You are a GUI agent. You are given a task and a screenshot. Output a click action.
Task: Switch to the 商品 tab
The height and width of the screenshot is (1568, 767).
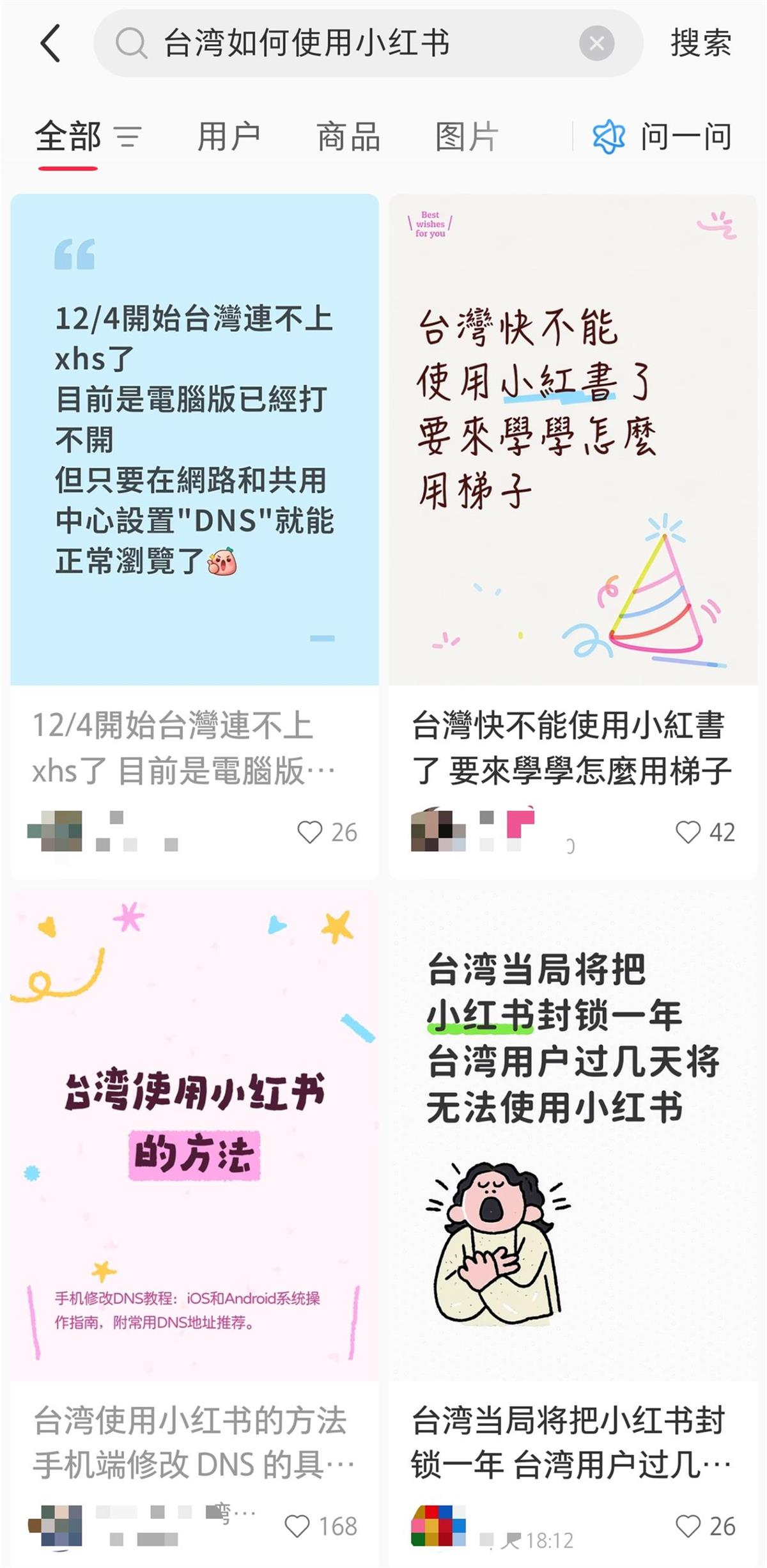pos(346,137)
